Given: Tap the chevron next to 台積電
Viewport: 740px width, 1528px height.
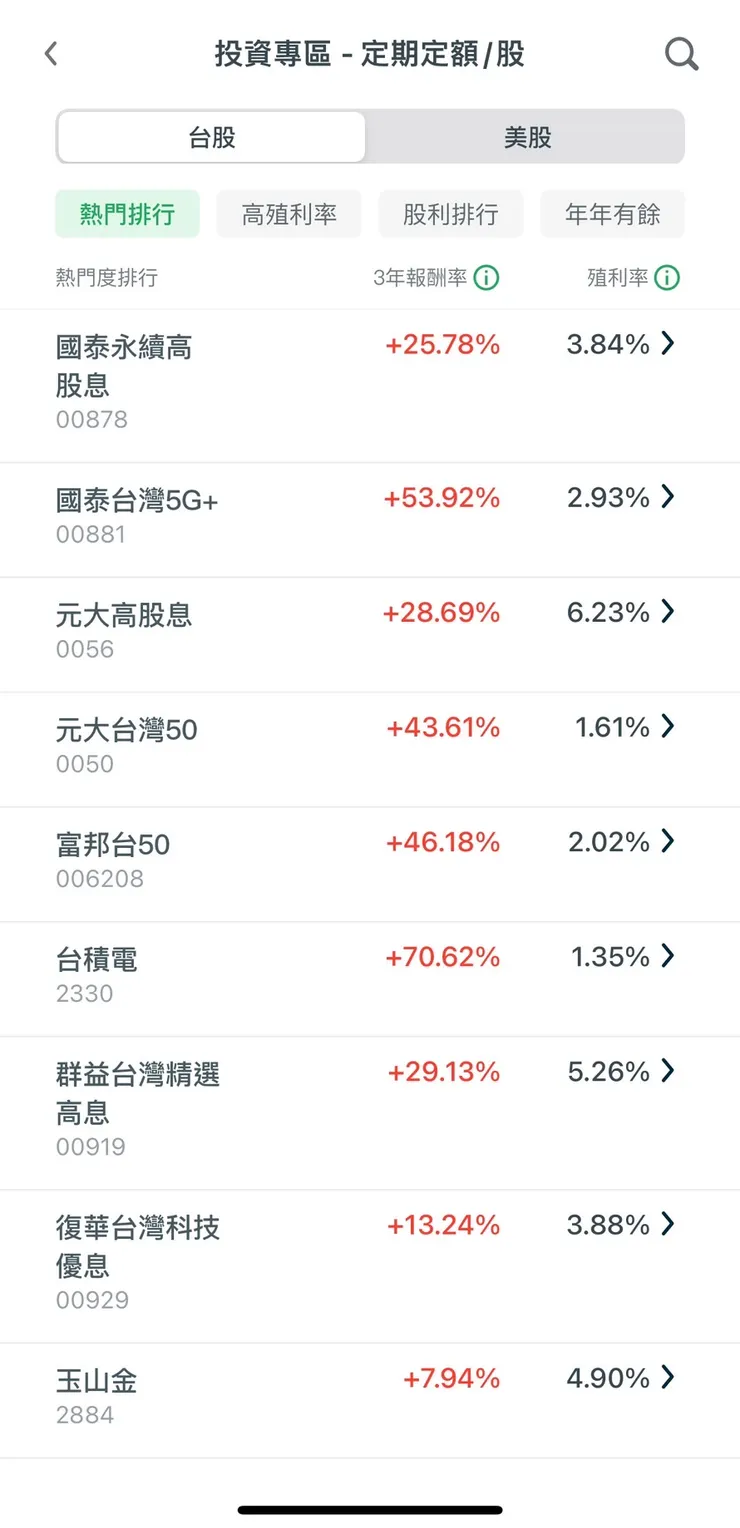Looking at the screenshot, I should coord(666,957).
